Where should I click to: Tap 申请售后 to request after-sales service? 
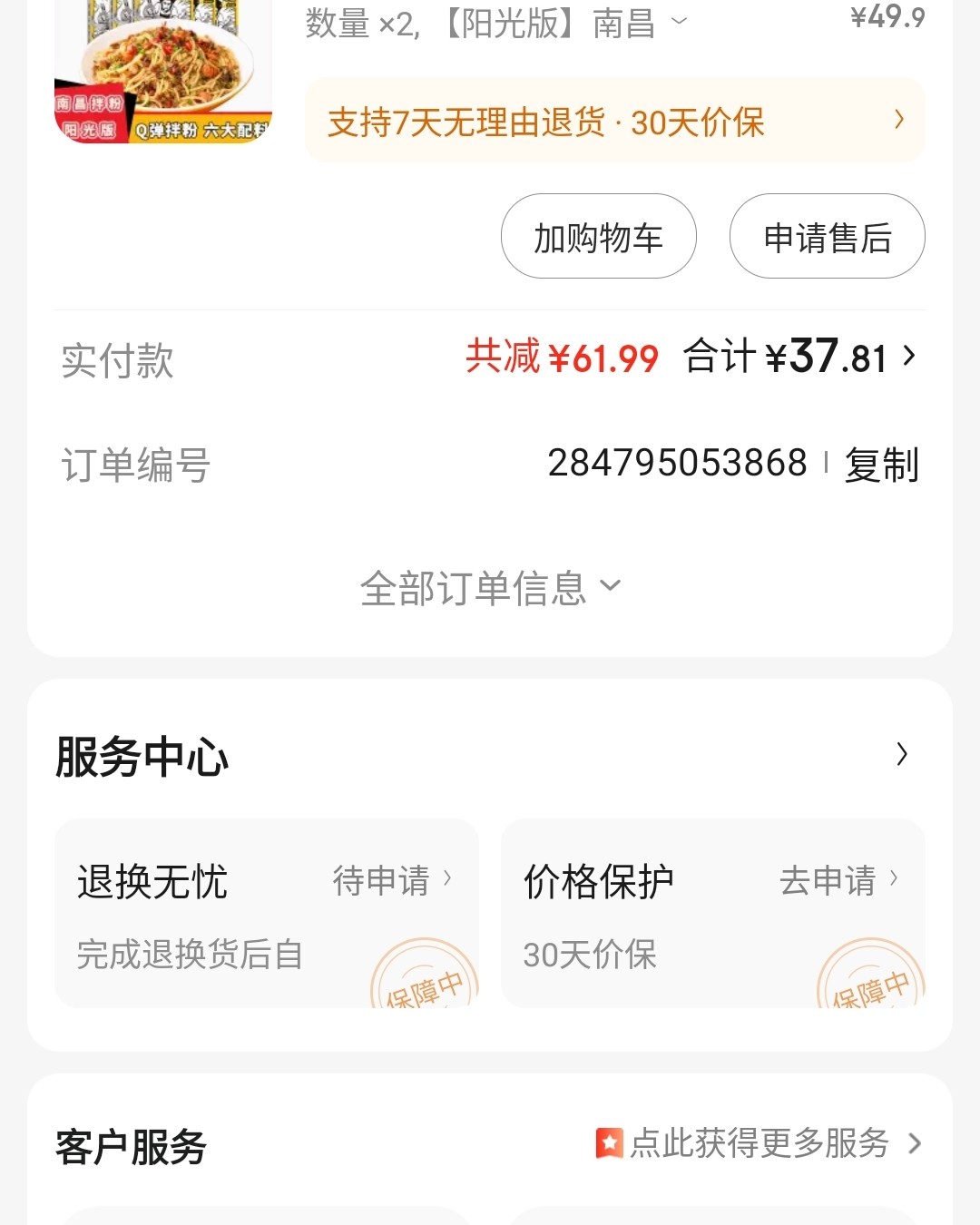[x=827, y=236]
